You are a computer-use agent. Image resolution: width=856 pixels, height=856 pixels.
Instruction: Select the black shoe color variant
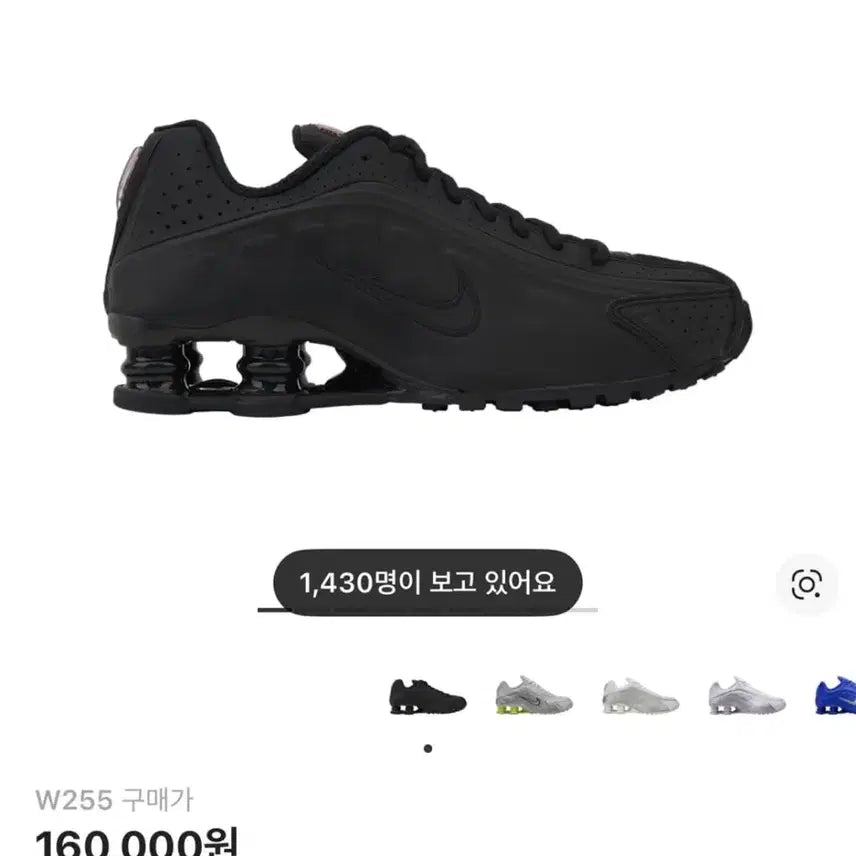click(x=427, y=695)
